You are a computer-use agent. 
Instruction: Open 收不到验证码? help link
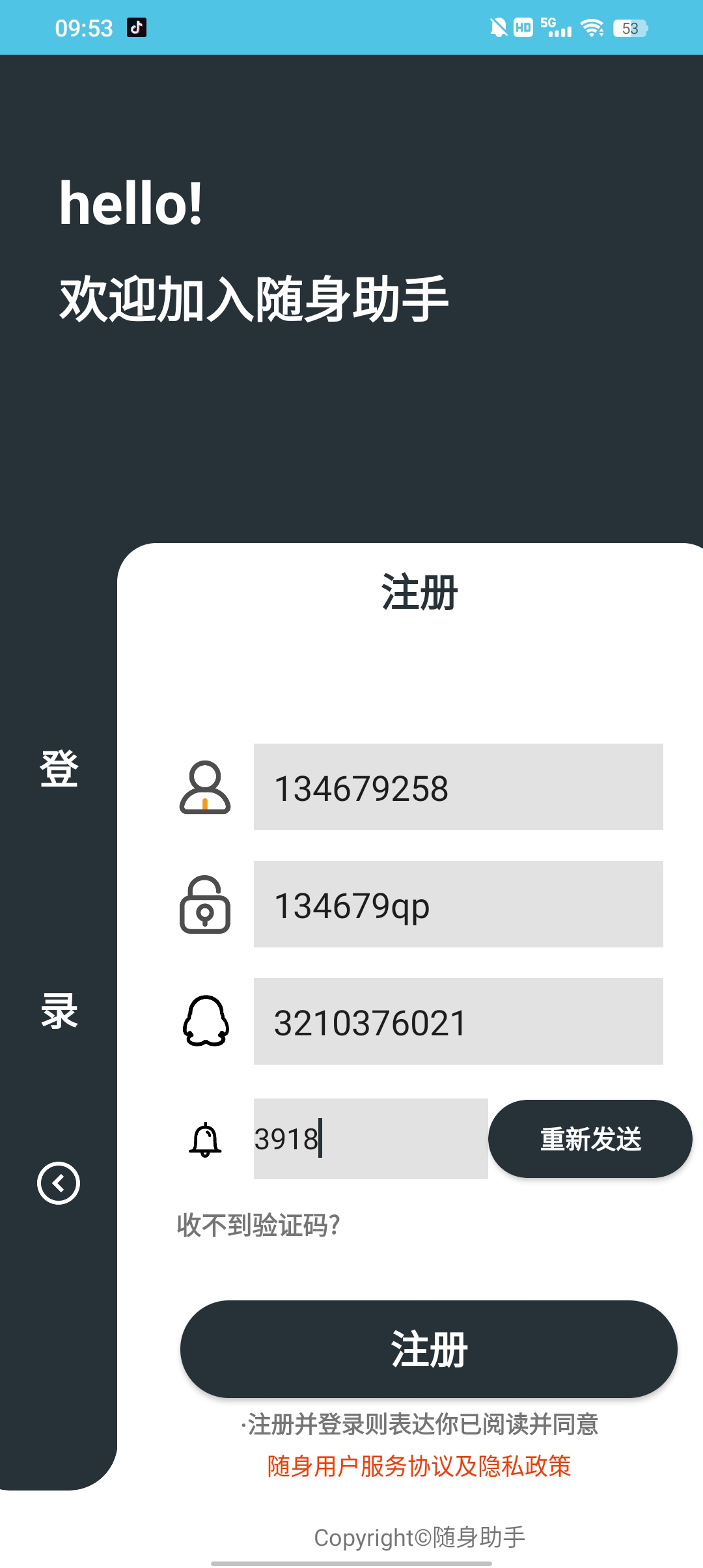click(259, 1225)
